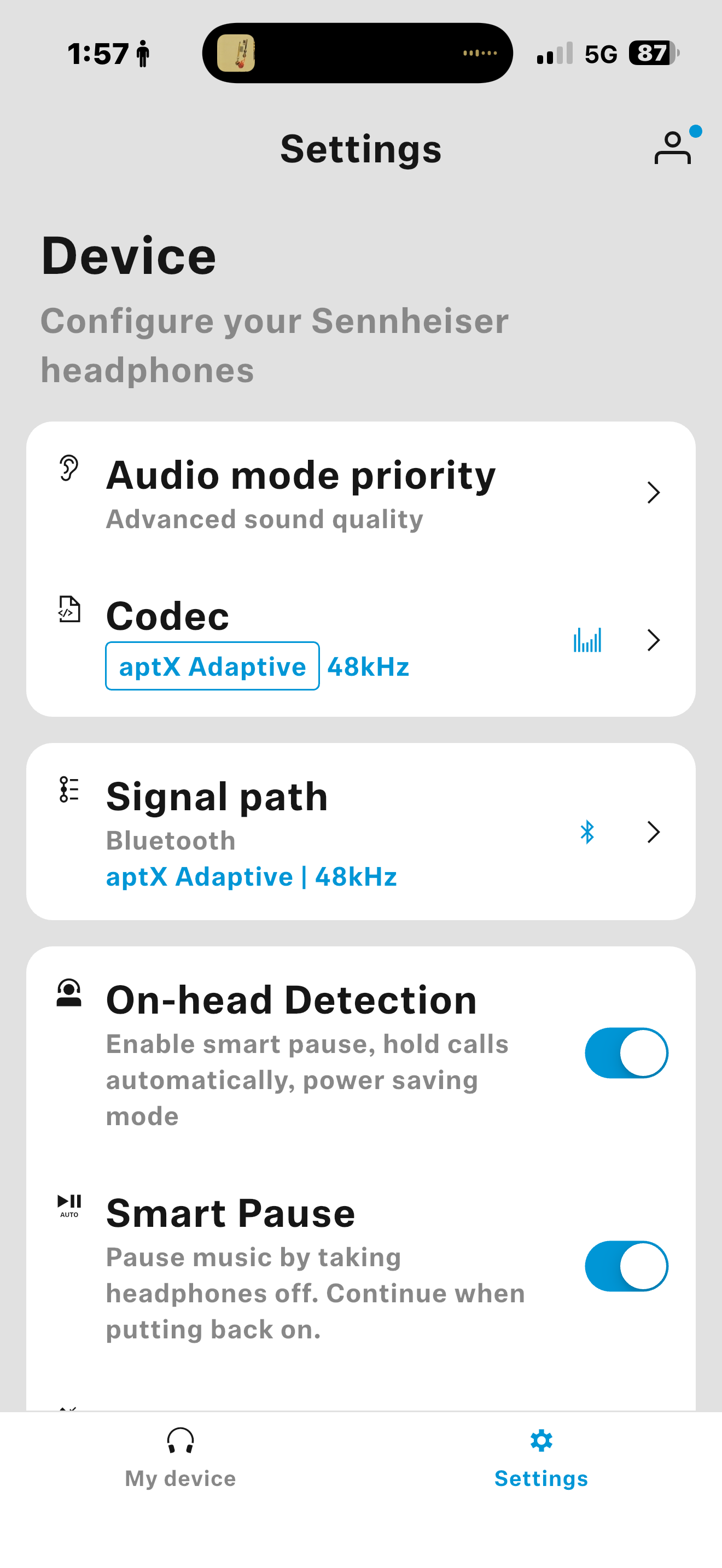722x1568 pixels.
Task: Toggle On-head Detection switch
Action: (626, 1052)
